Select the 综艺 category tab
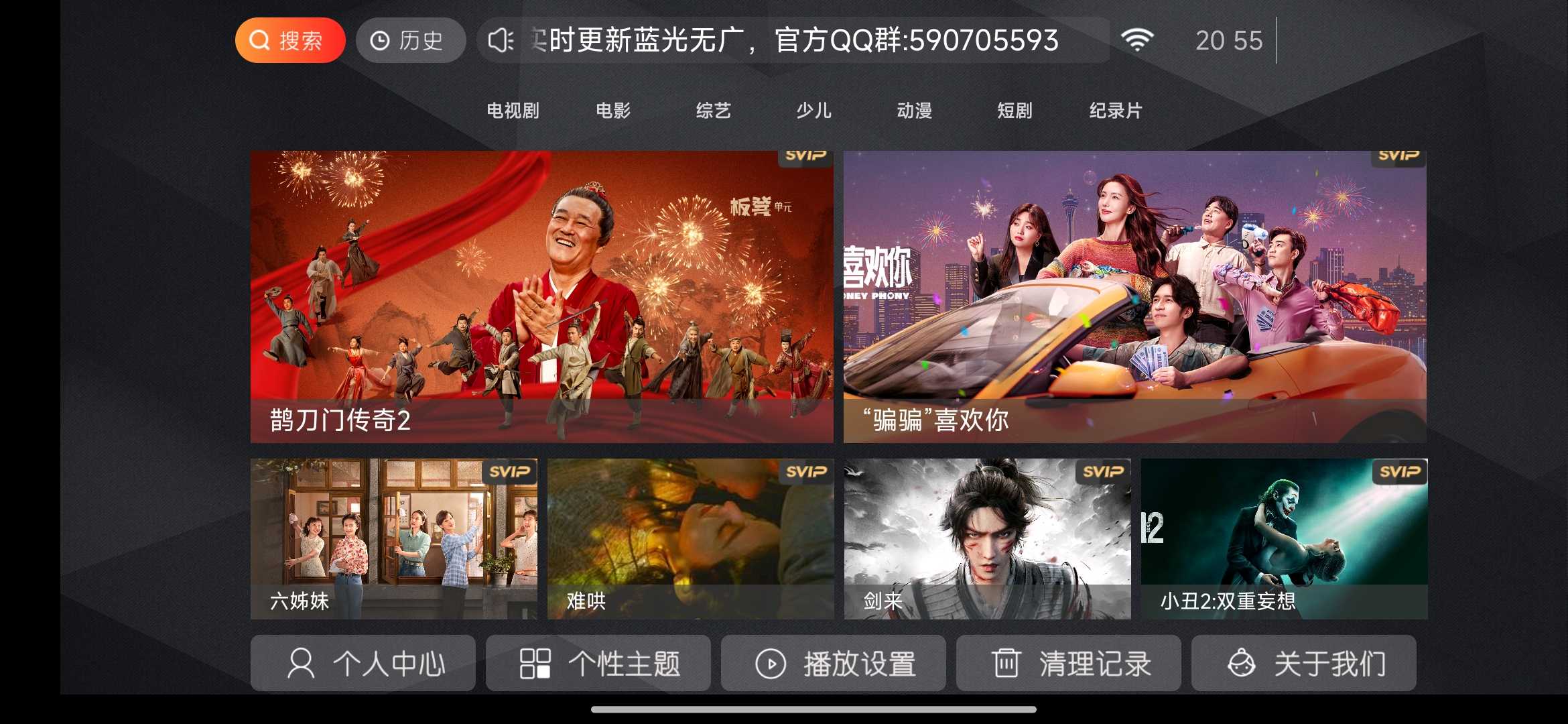 pyautogui.click(x=713, y=111)
